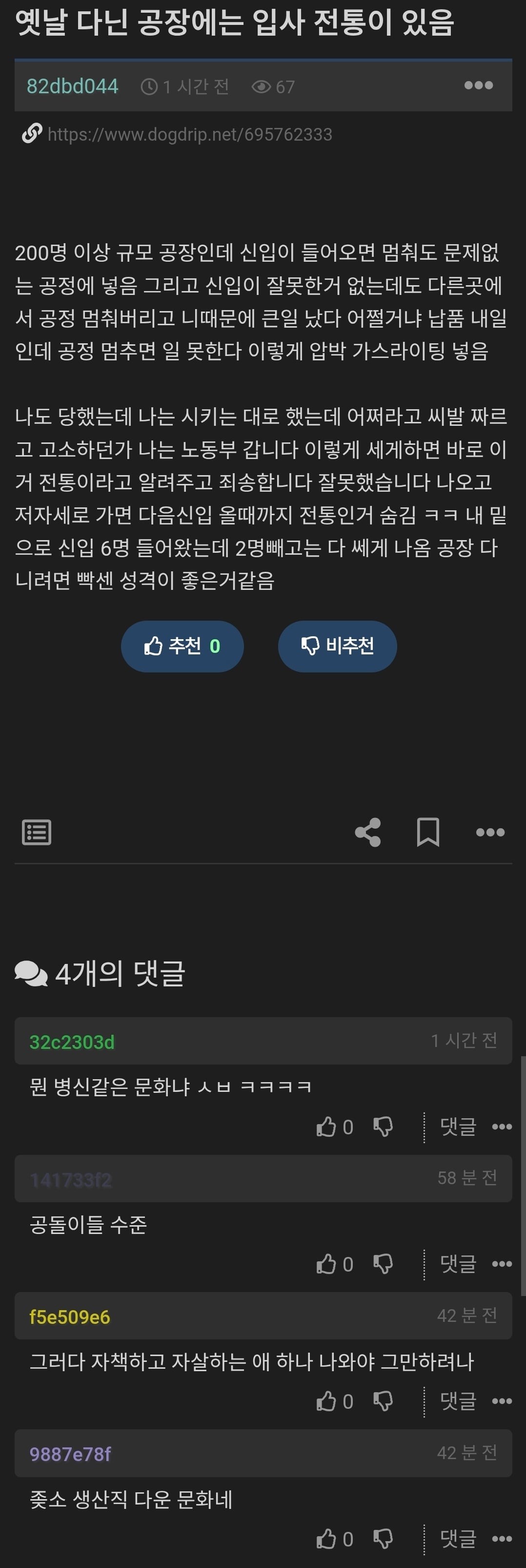Click the views eye icon showing 67
Viewport: 526px width, 1568px height.
tap(263, 86)
